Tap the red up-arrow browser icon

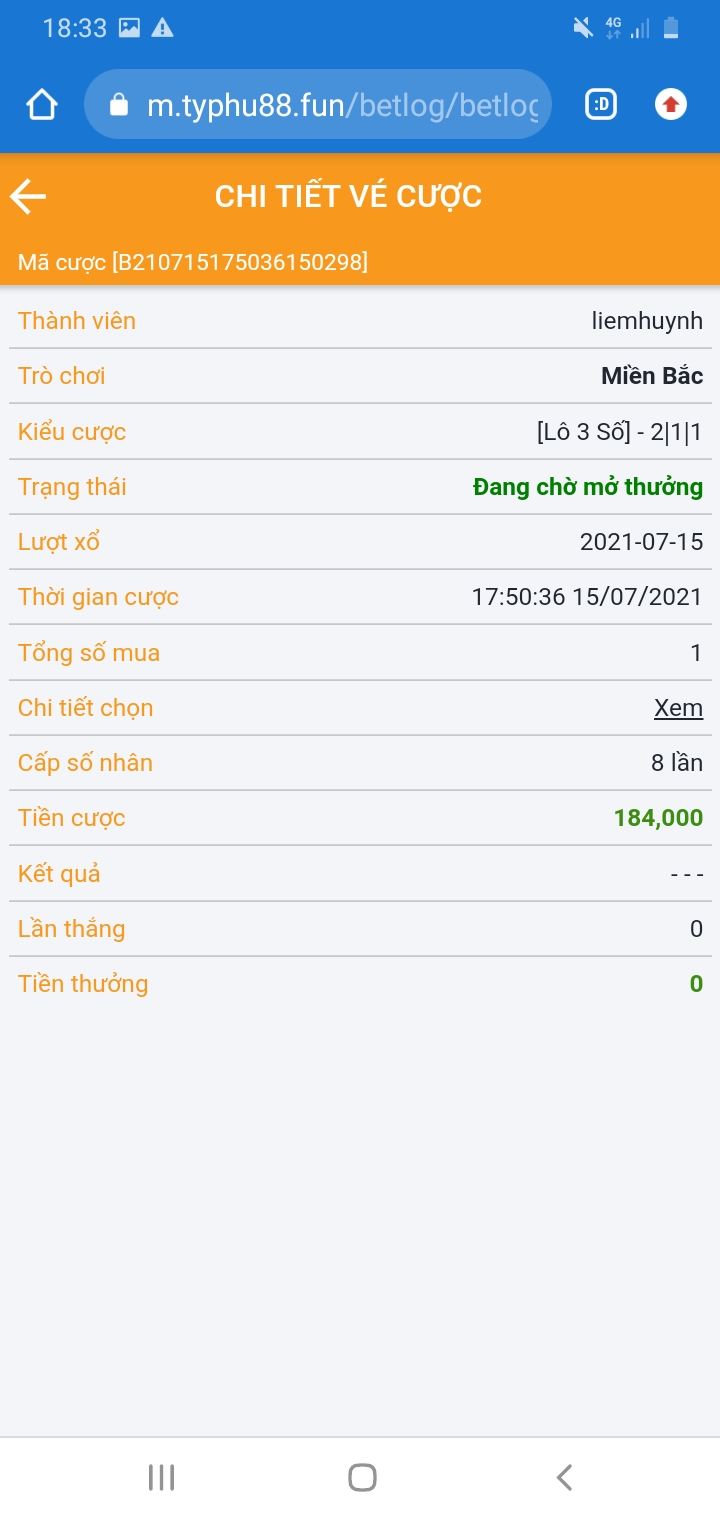tap(671, 105)
